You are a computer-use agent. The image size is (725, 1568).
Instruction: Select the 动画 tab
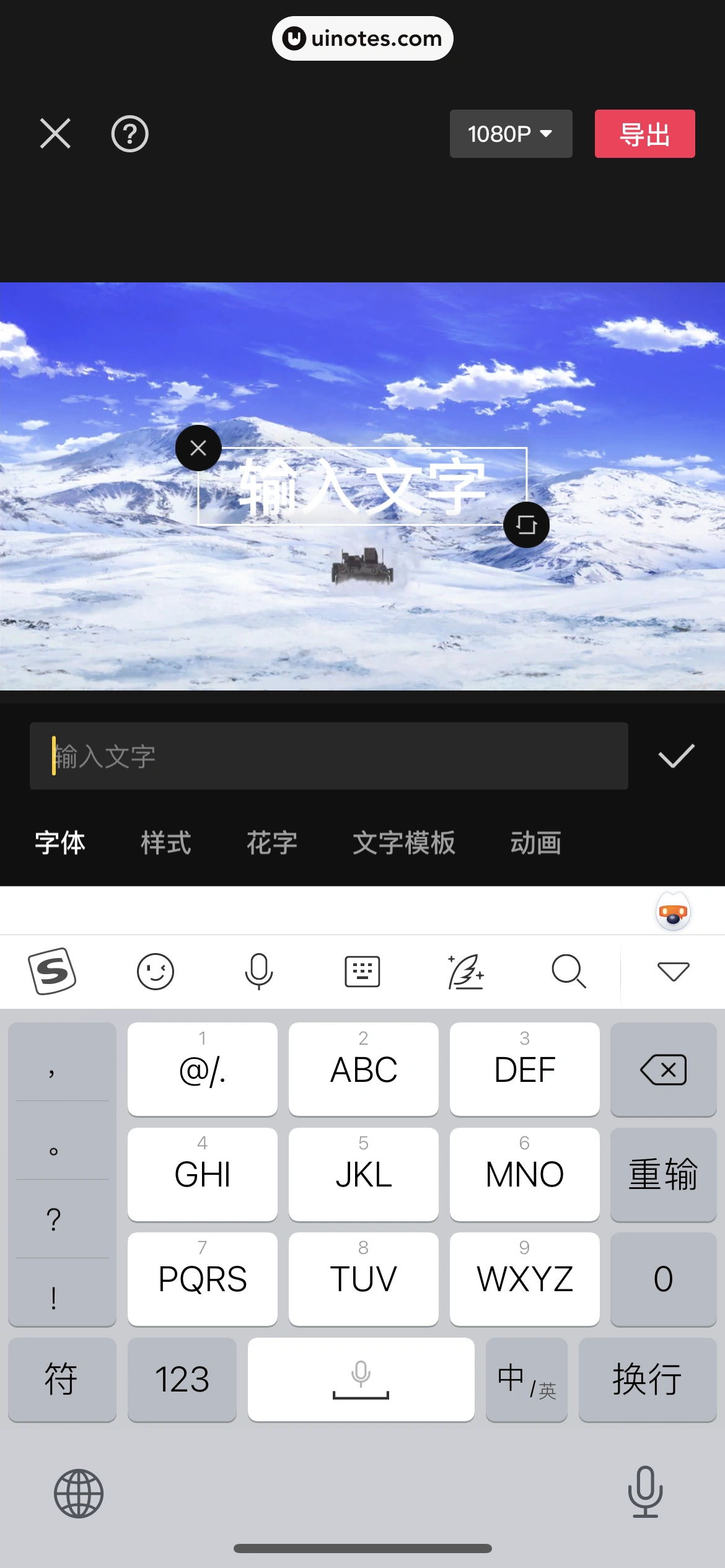click(535, 842)
